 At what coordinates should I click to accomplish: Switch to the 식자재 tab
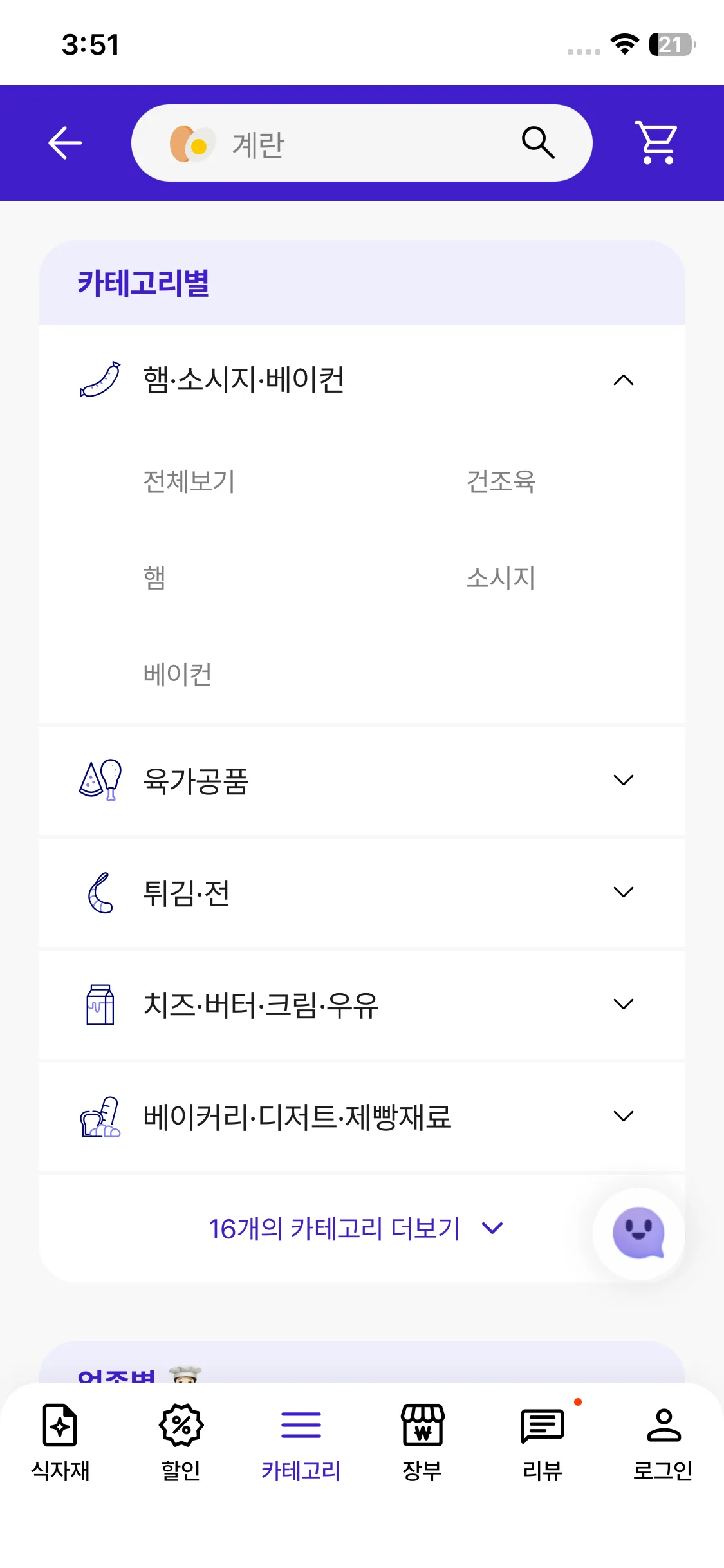60,1443
